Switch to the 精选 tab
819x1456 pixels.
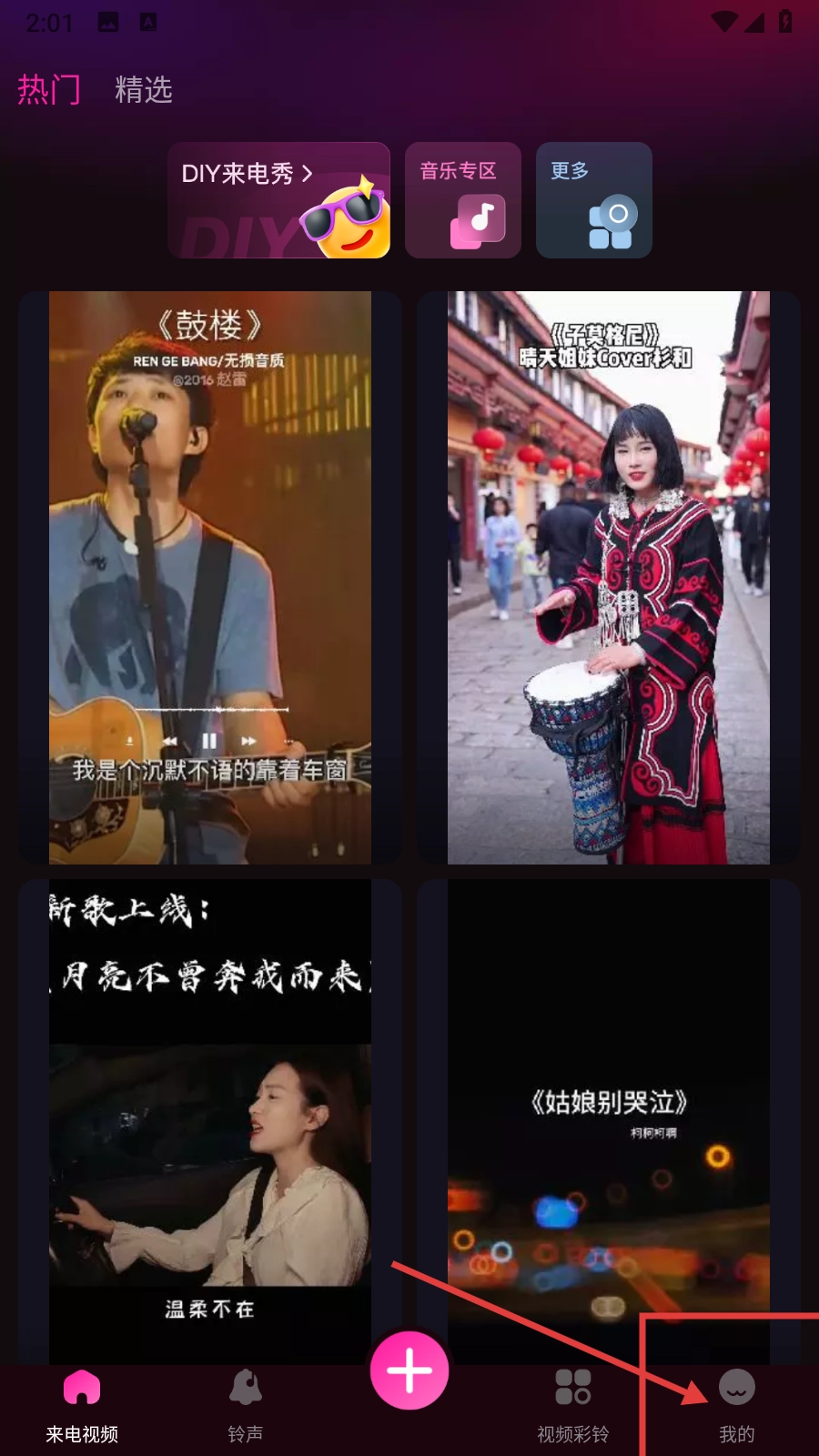[144, 89]
